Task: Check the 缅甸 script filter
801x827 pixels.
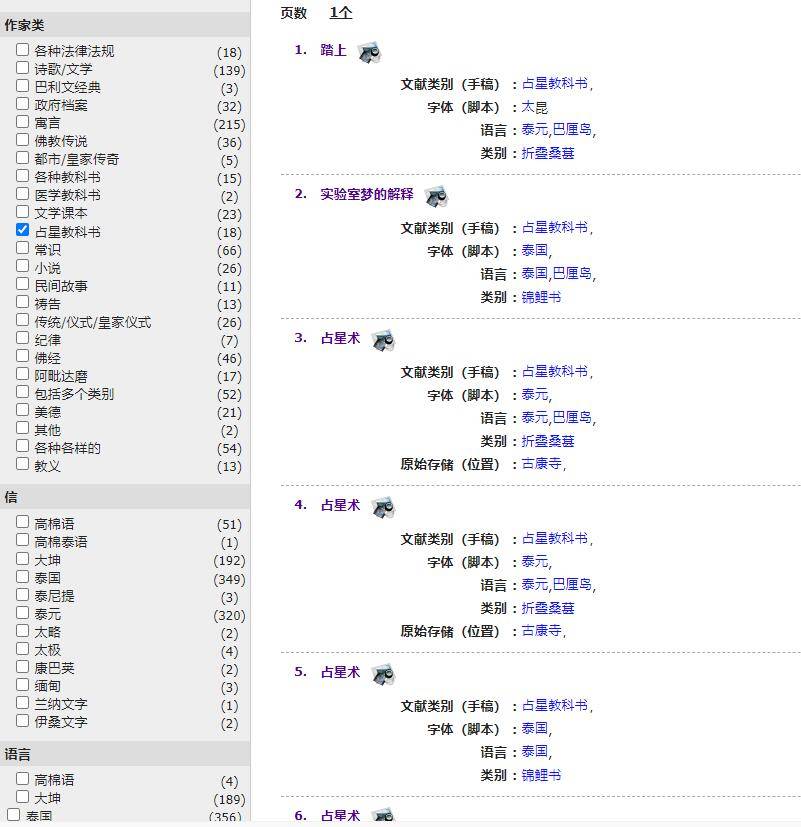Action: (22, 684)
